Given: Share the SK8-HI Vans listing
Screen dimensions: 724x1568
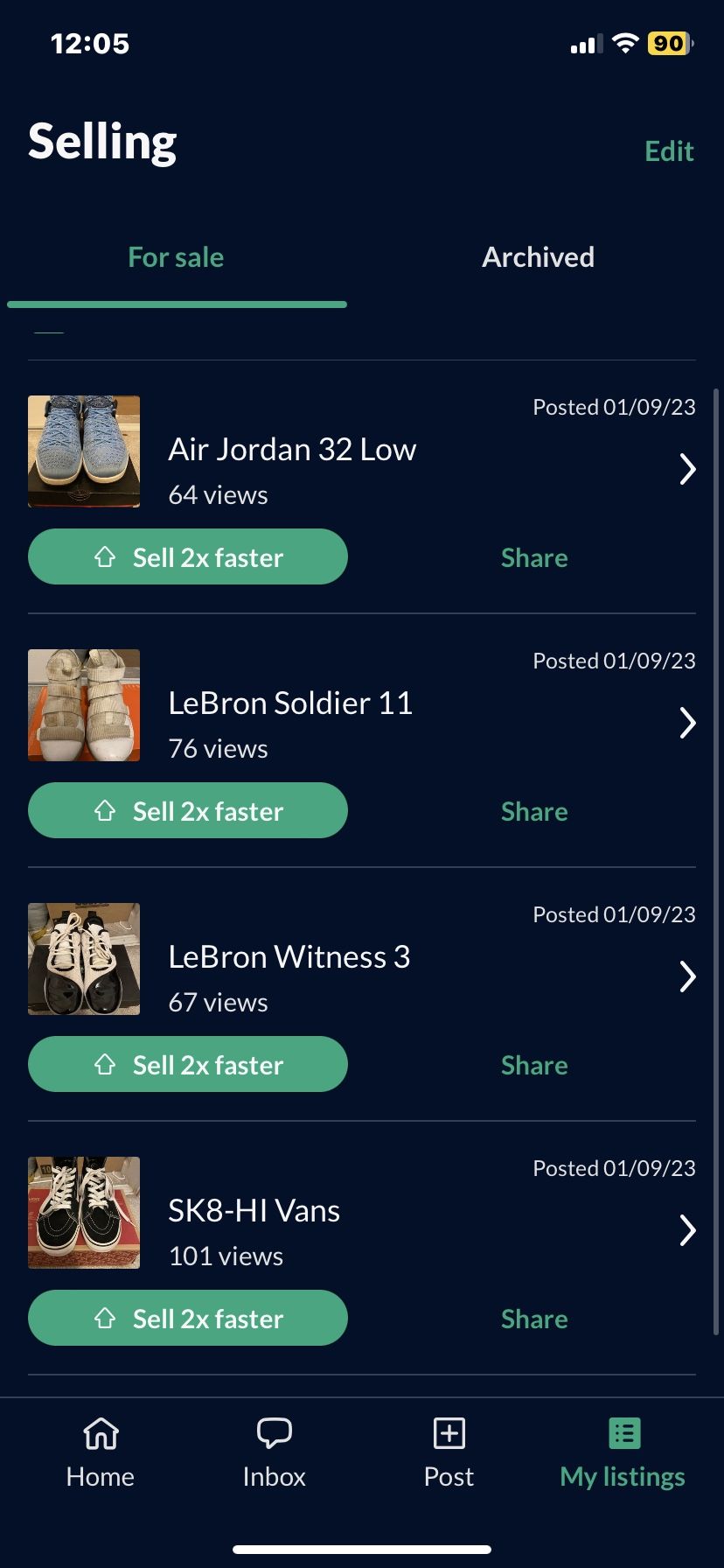Looking at the screenshot, I should (x=534, y=1319).
